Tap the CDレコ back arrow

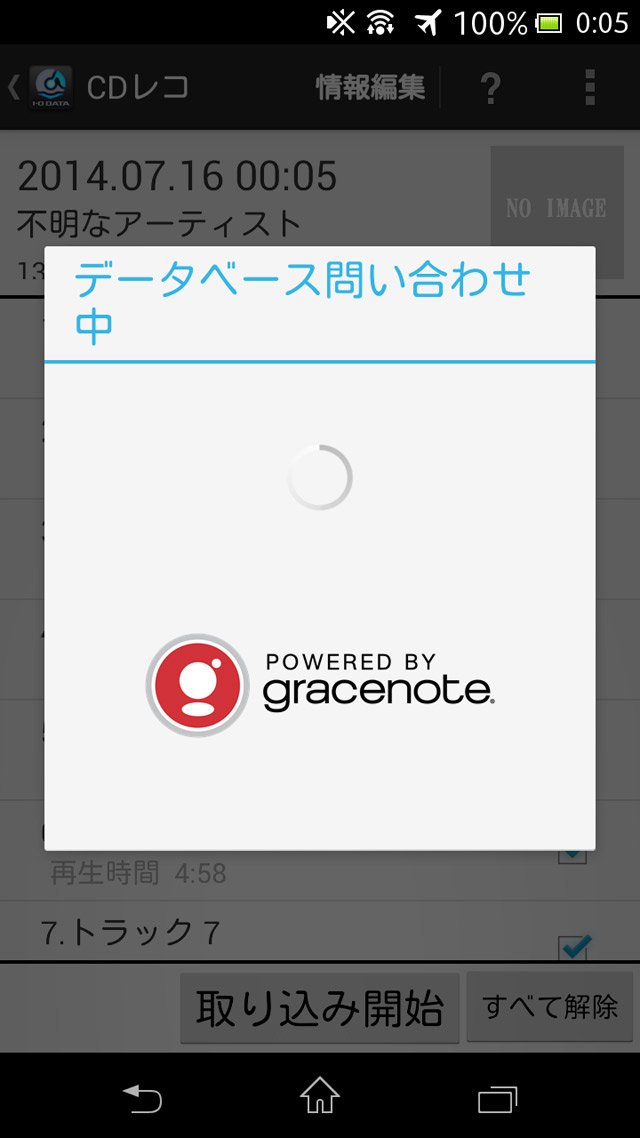pyautogui.click(x=13, y=87)
